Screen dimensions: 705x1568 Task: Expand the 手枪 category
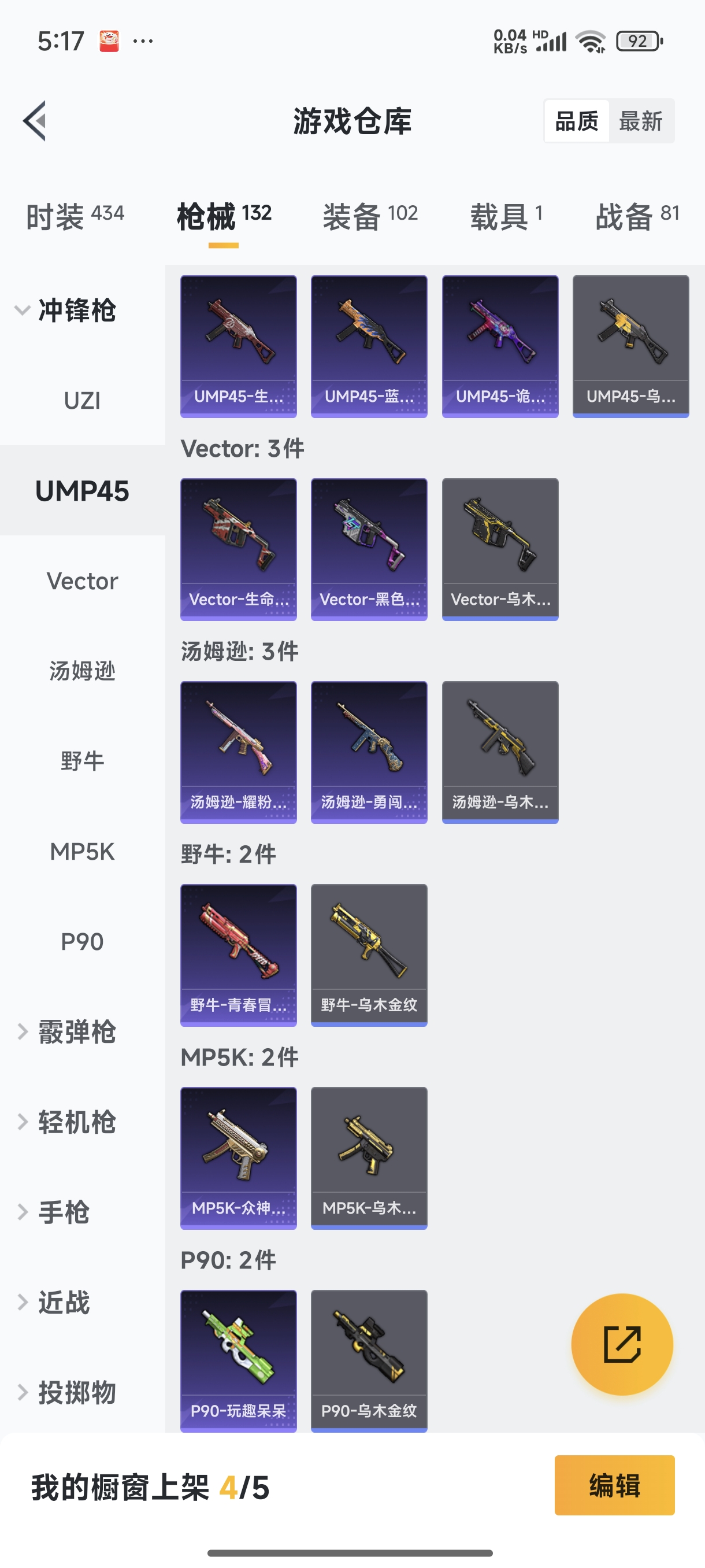[67, 1212]
